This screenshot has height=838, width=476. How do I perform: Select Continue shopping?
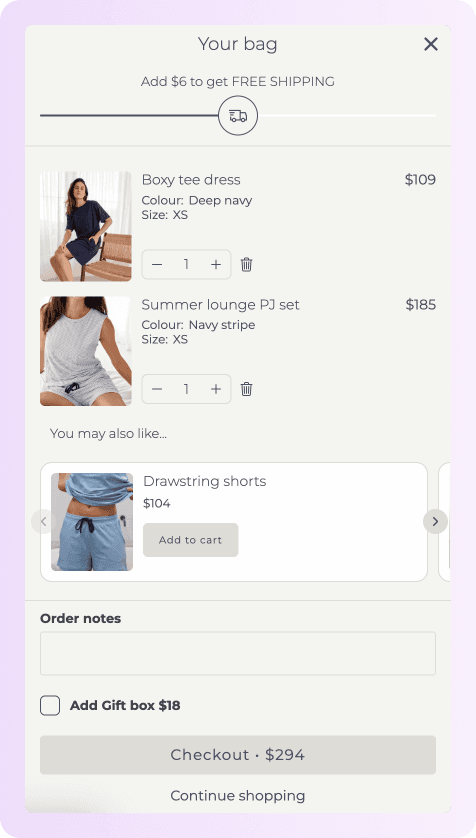pyautogui.click(x=238, y=796)
